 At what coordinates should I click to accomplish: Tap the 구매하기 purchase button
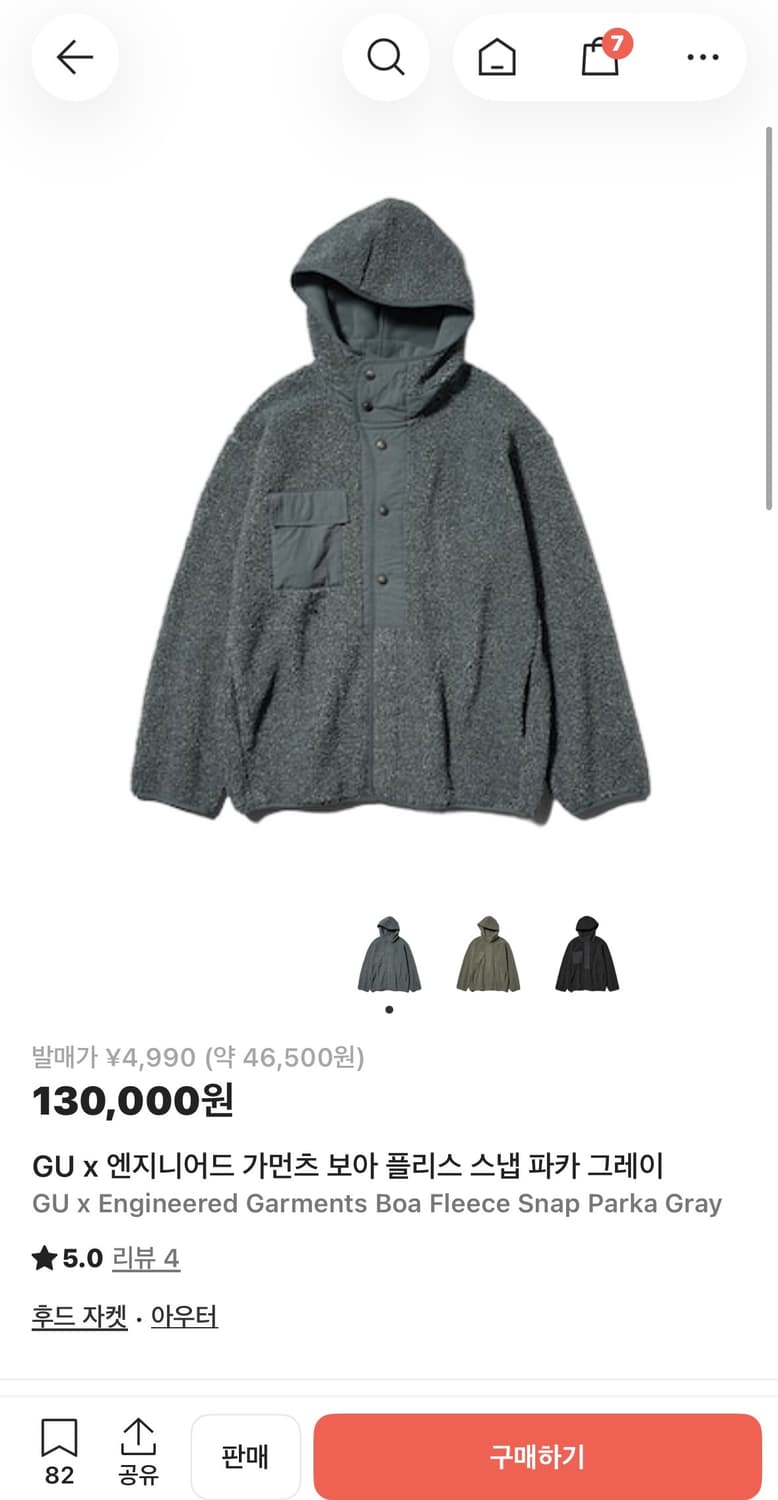[x=537, y=1456]
